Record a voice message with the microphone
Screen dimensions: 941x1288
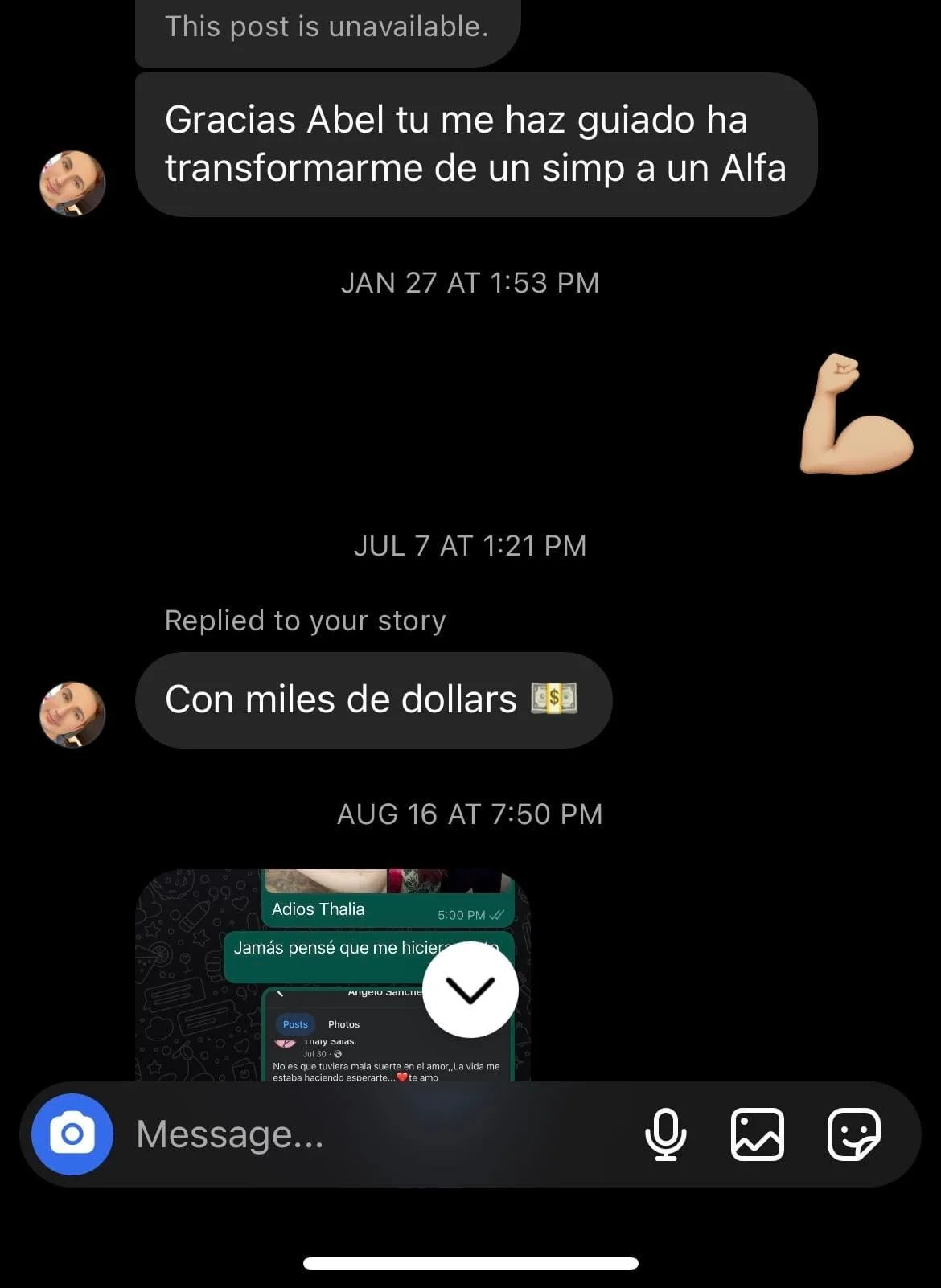[666, 1134]
